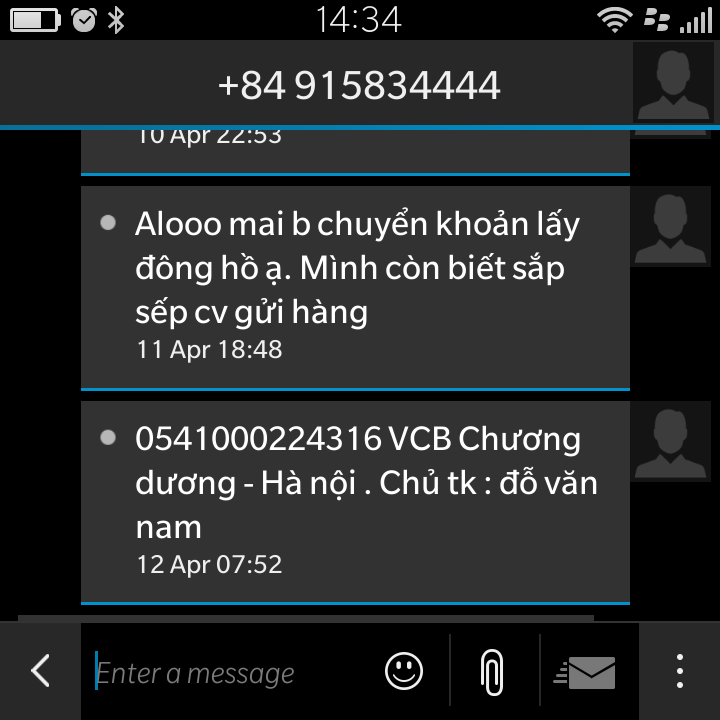Open the three-dot overflow menu
This screenshot has width=720, height=720.
[x=680, y=671]
